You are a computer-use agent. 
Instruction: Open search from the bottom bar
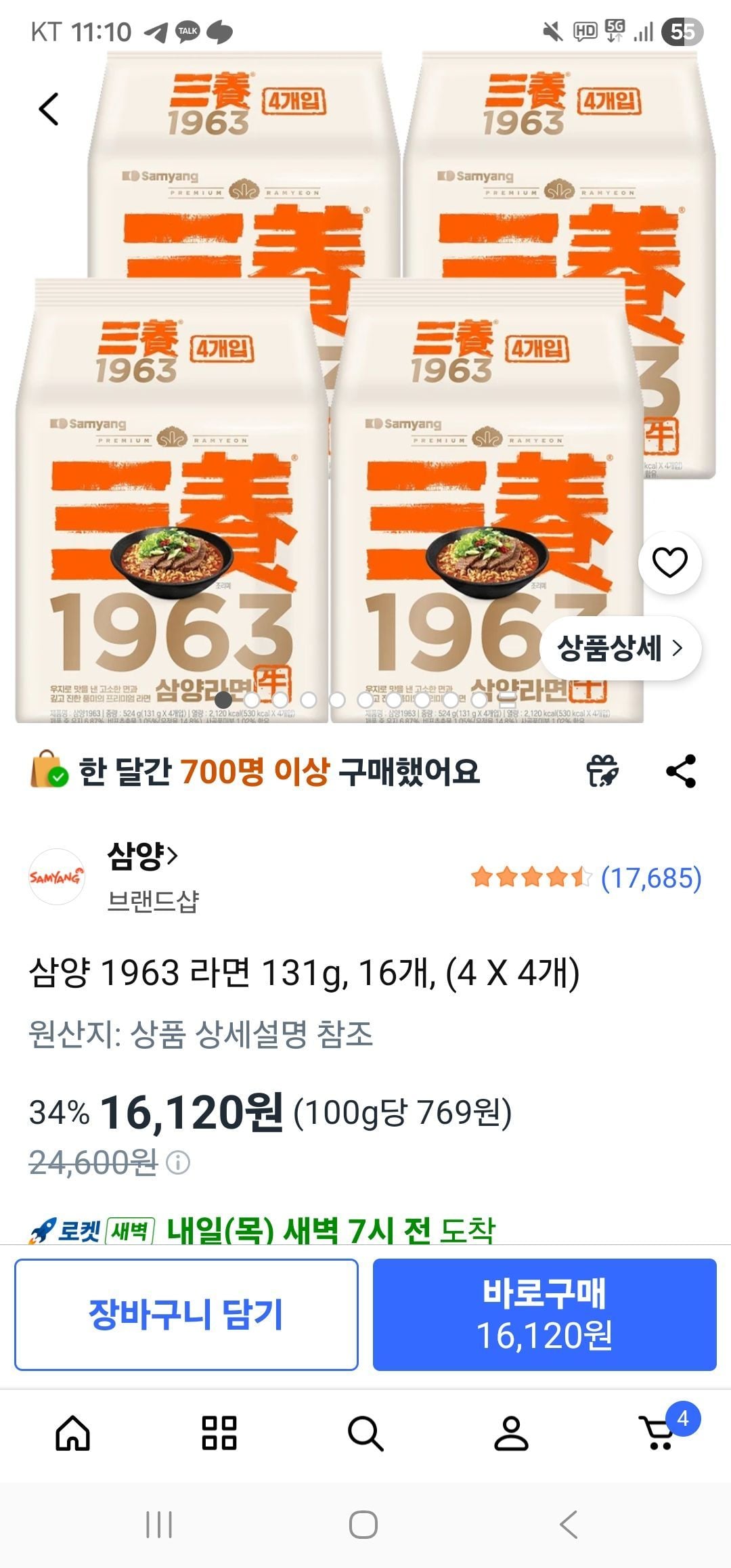click(x=365, y=1433)
